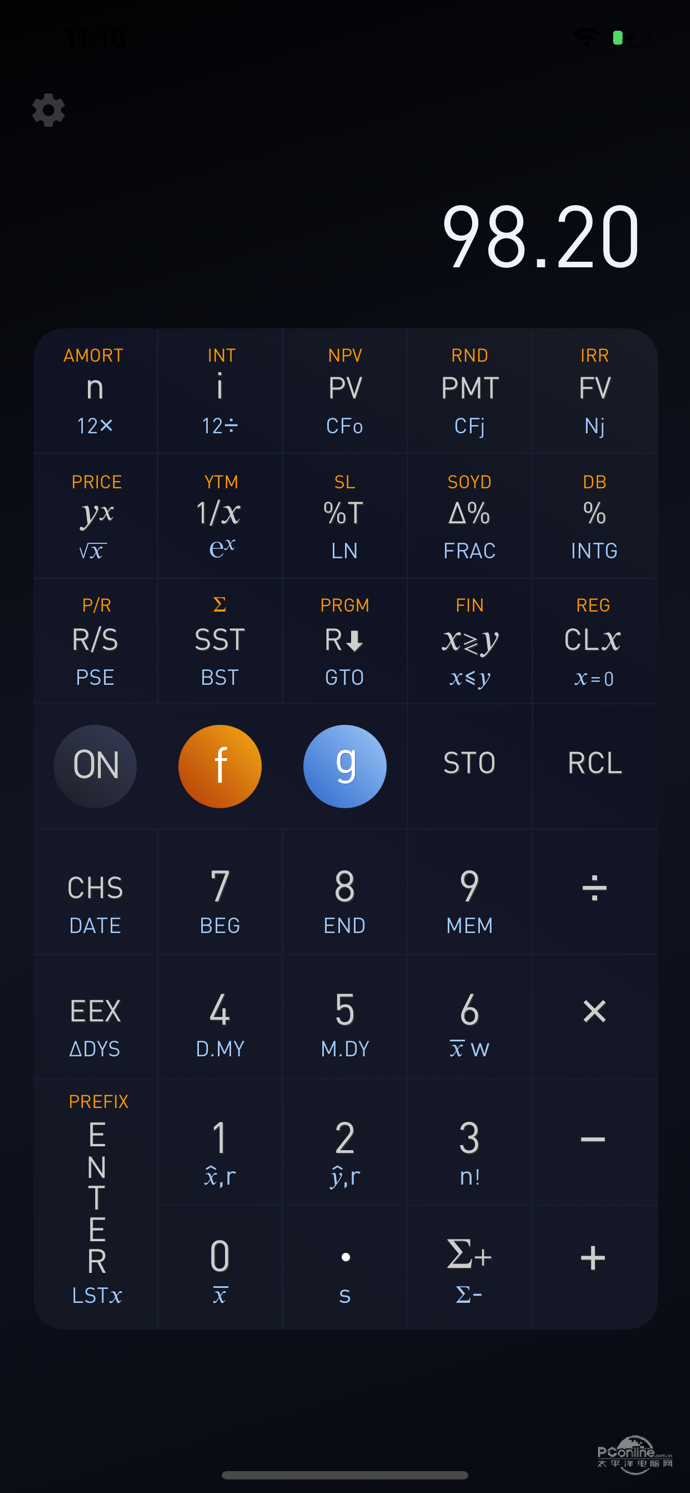Tap the PV key

point(345,391)
